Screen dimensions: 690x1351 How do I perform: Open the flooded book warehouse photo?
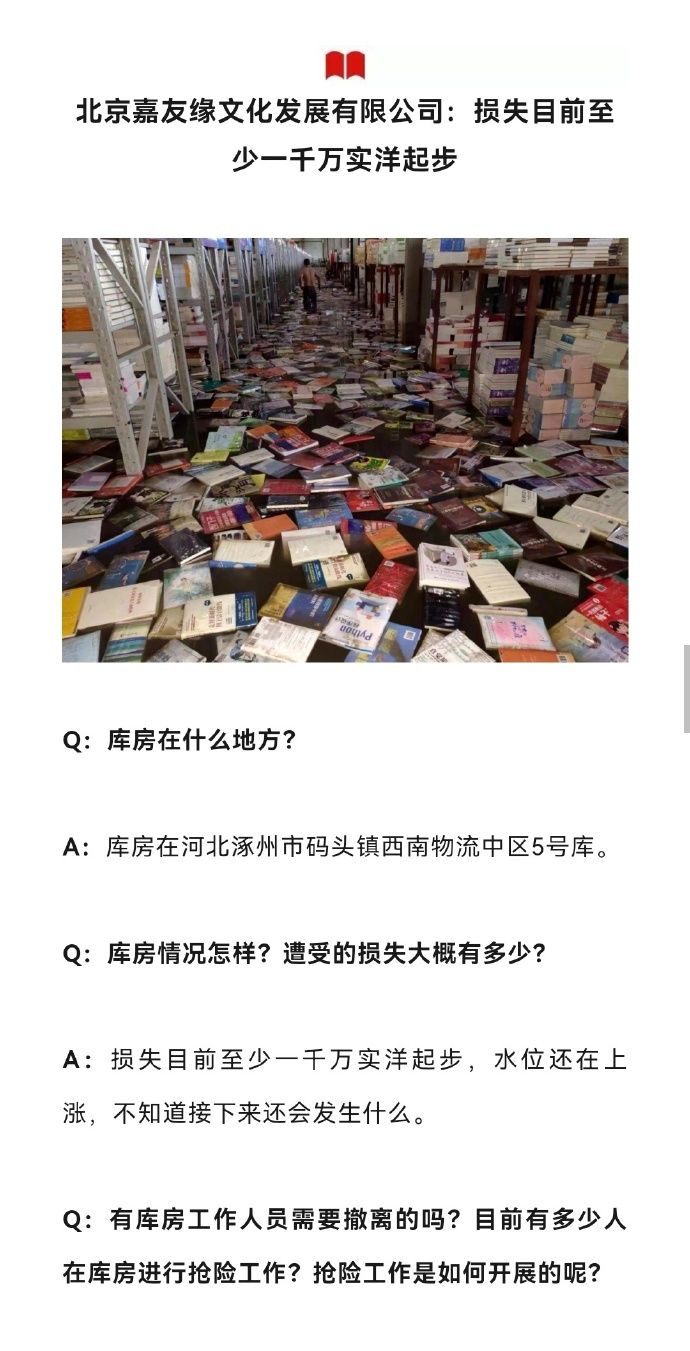pos(345,450)
